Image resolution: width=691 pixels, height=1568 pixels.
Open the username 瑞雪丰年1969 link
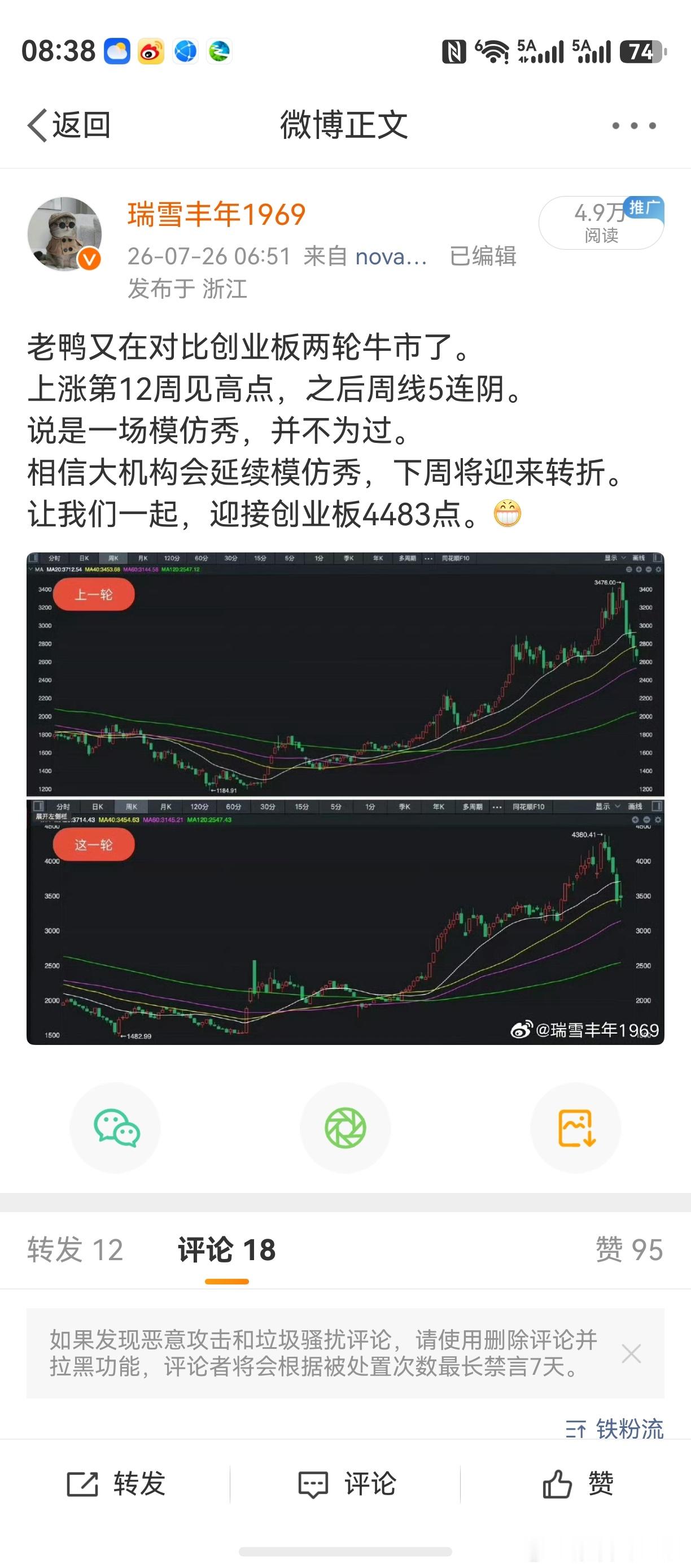click(216, 214)
